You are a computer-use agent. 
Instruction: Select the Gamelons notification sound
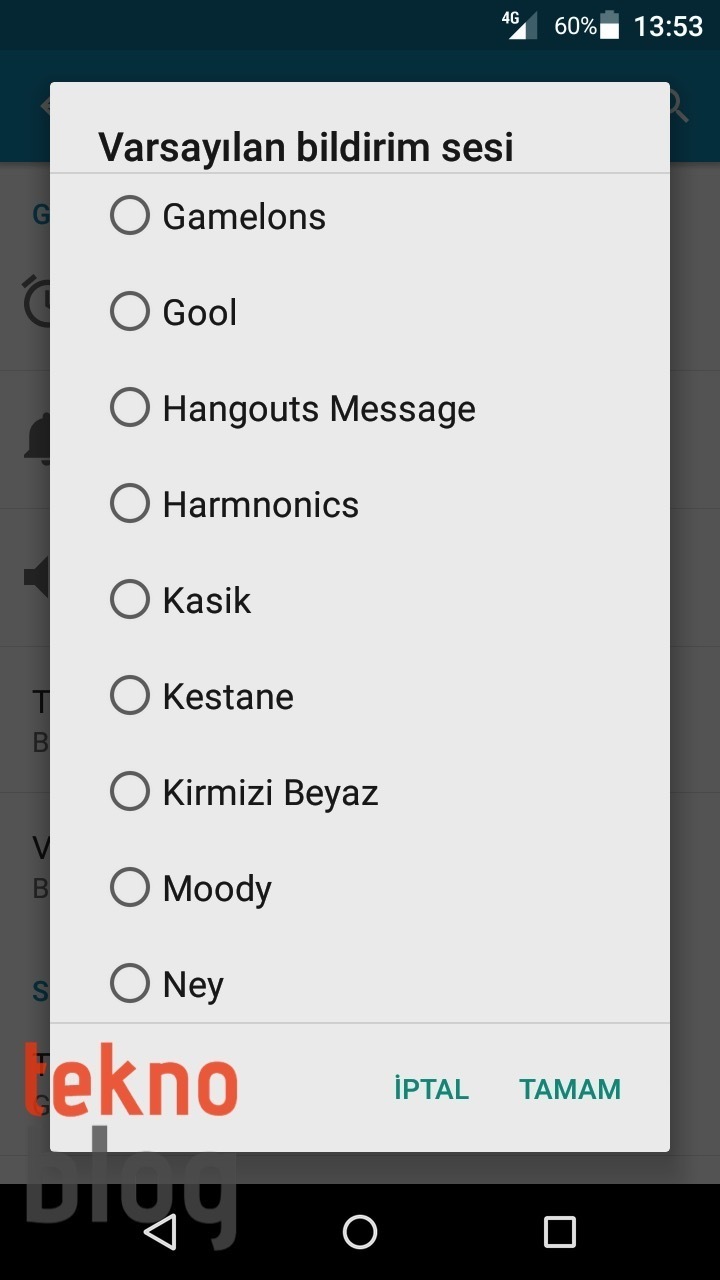click(x=130, y=216)
